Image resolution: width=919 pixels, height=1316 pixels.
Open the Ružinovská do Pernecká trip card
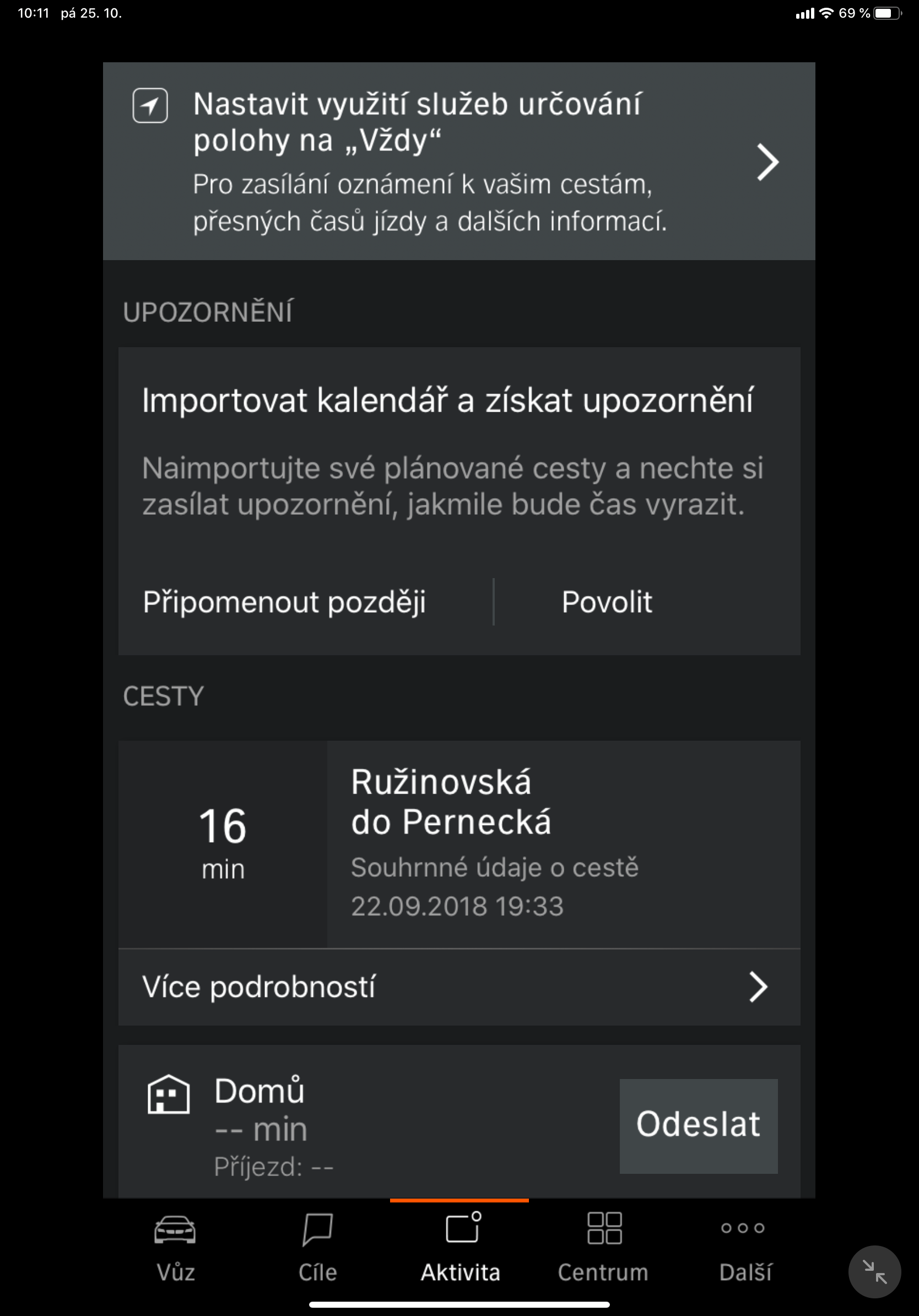pyautogui.click(x=458, y=844)
